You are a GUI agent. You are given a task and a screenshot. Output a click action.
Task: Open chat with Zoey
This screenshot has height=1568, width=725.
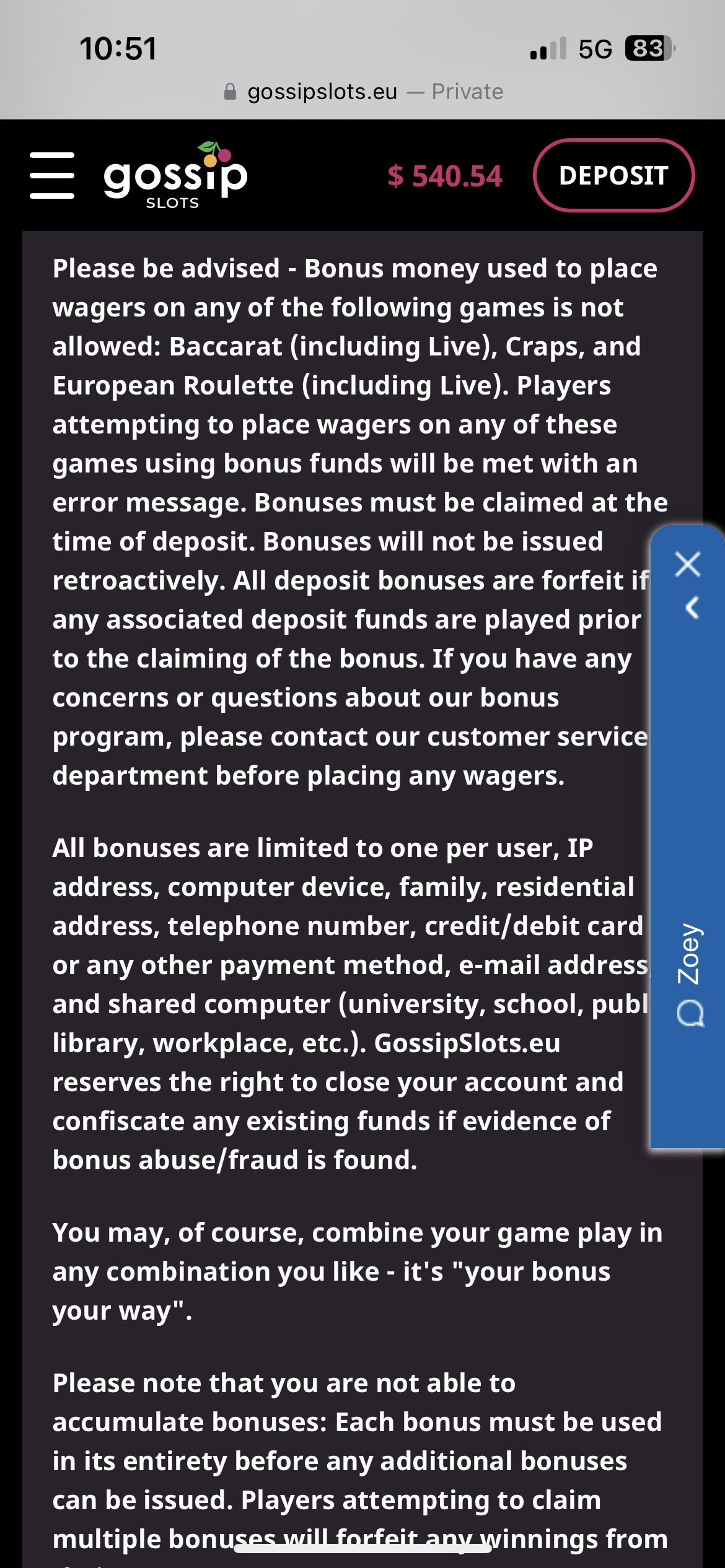pyautogui.click(x=690, y=972)
